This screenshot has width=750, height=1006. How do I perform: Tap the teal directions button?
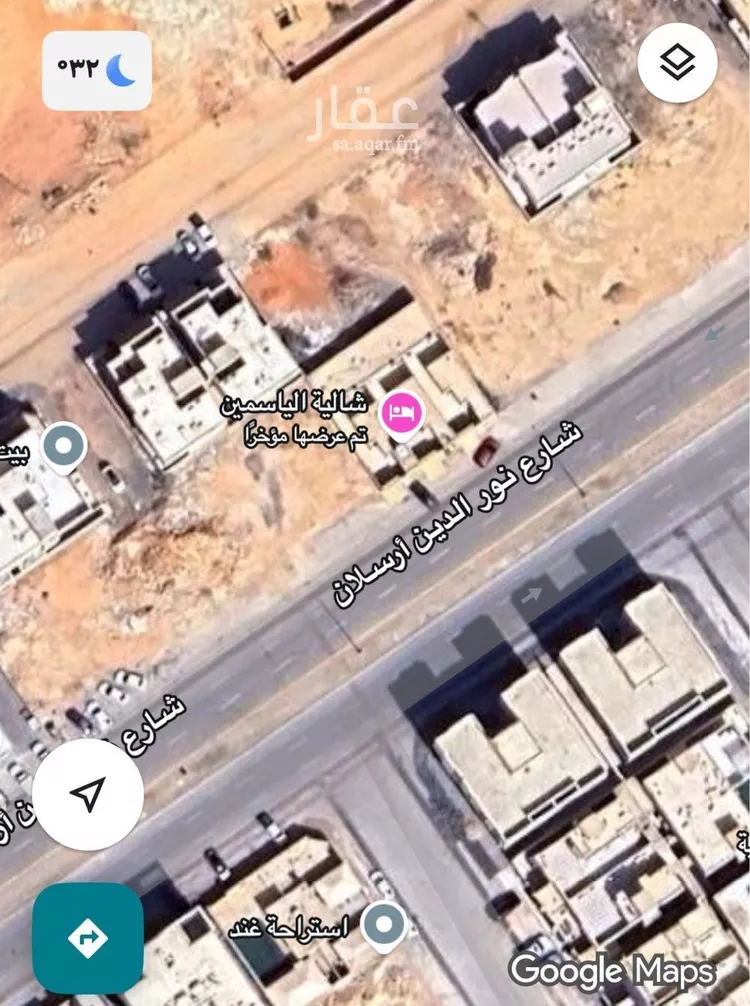[88, 937]
